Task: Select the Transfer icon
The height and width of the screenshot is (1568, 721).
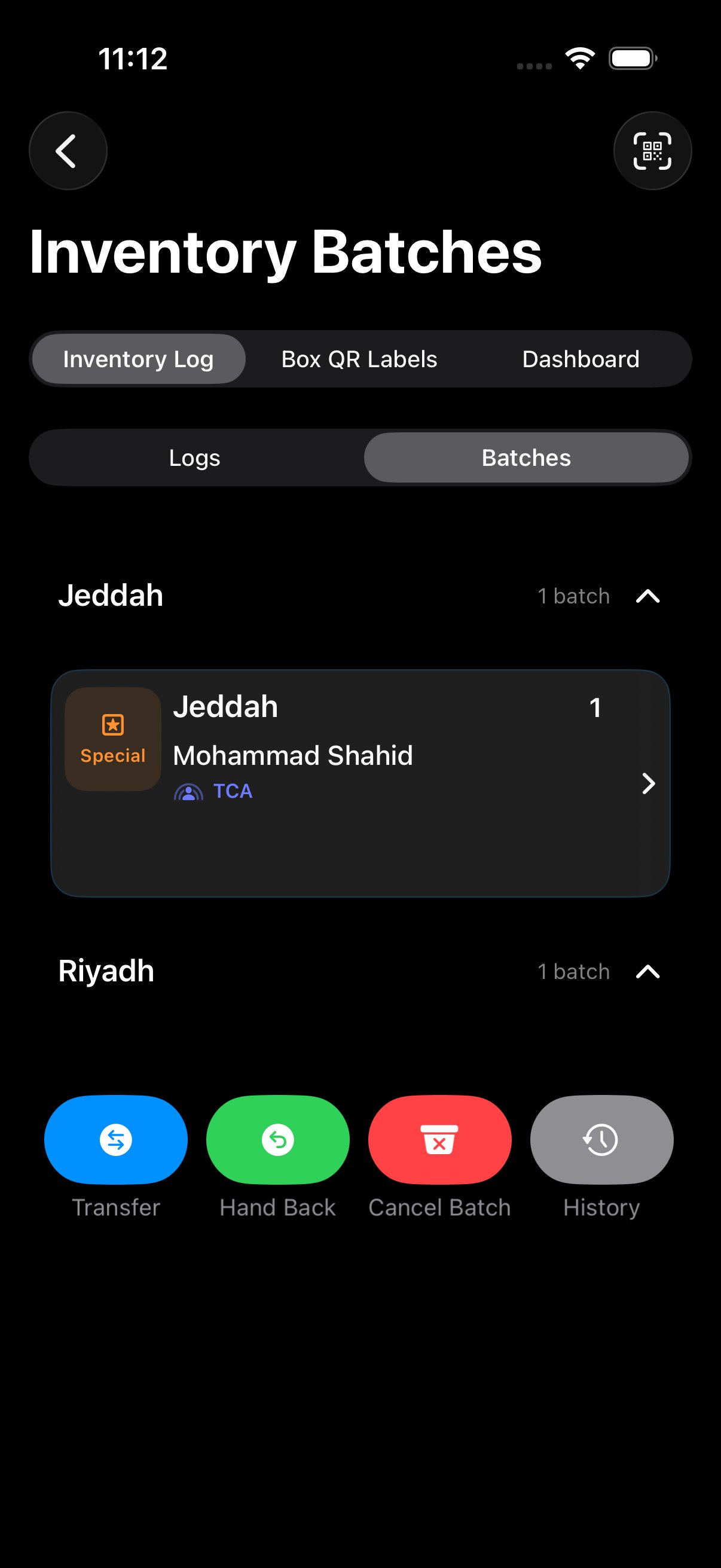Action: click(x=115, y=1139)
